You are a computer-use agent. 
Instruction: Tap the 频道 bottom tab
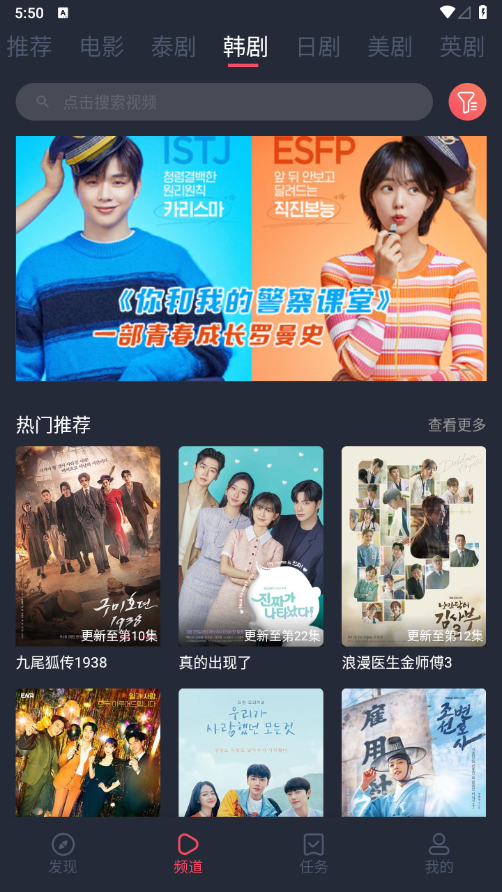tap(188, 854)
